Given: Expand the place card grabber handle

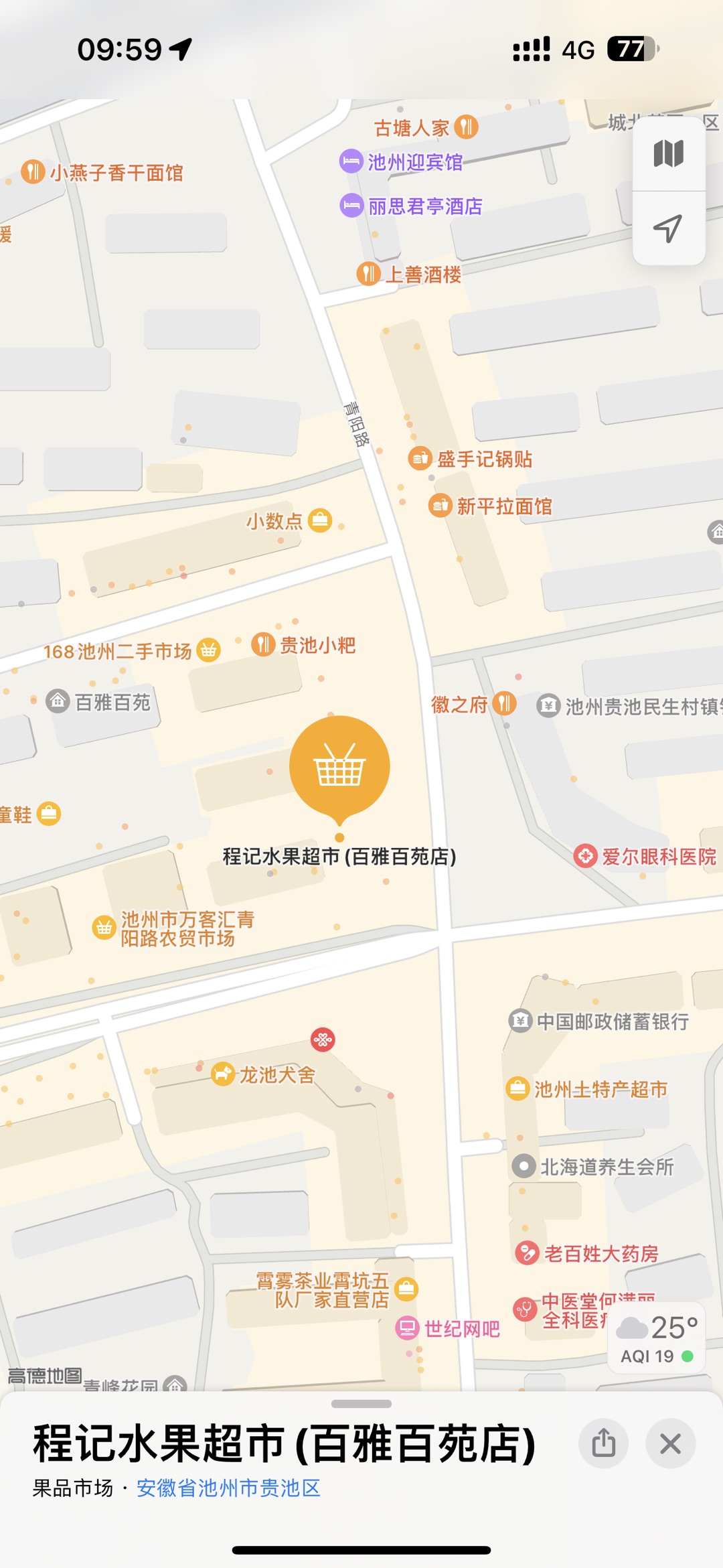Looking at the screenshot, I should click(361, 1404).
